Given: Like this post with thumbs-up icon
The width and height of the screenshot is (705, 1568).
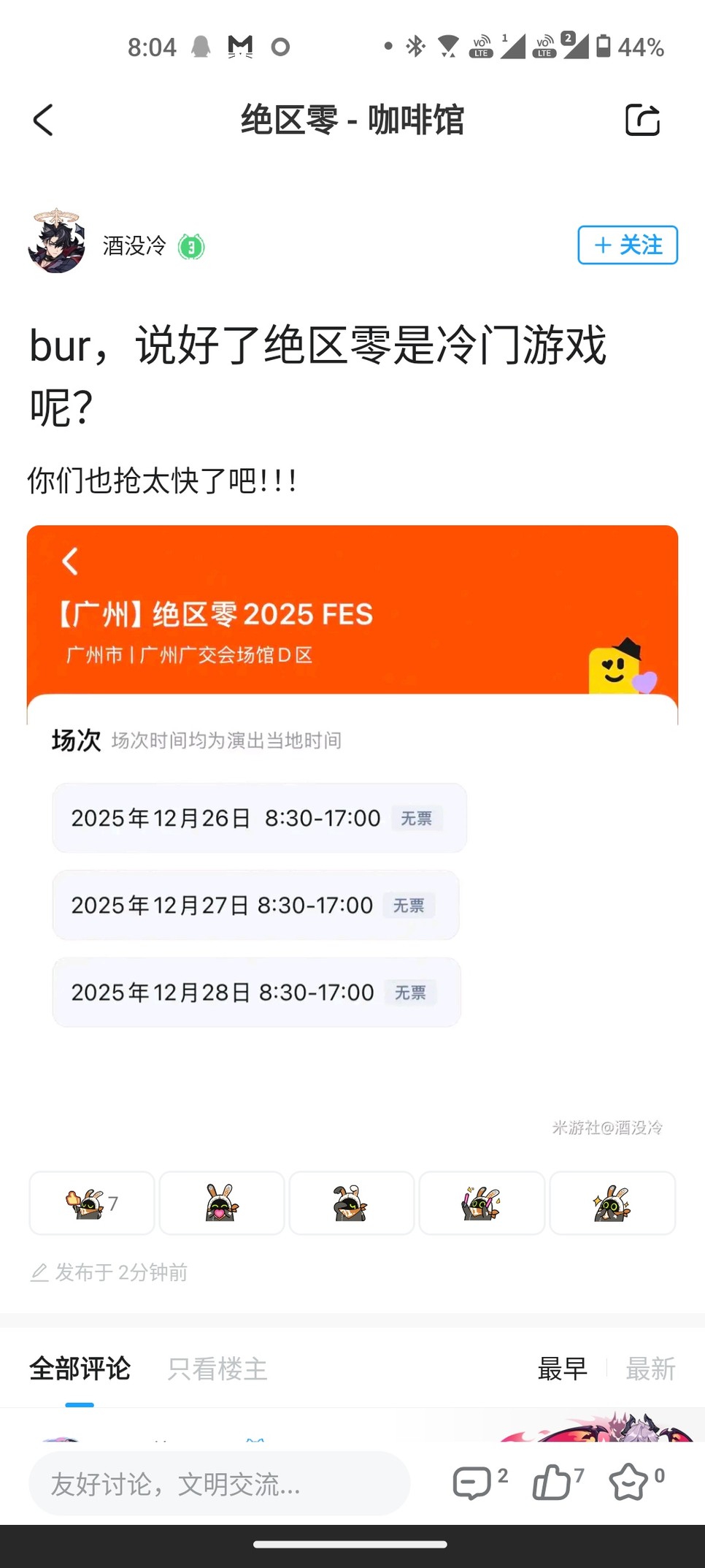Looking at the screenshot, I should pyautogui.click(x=552, y=1483).
